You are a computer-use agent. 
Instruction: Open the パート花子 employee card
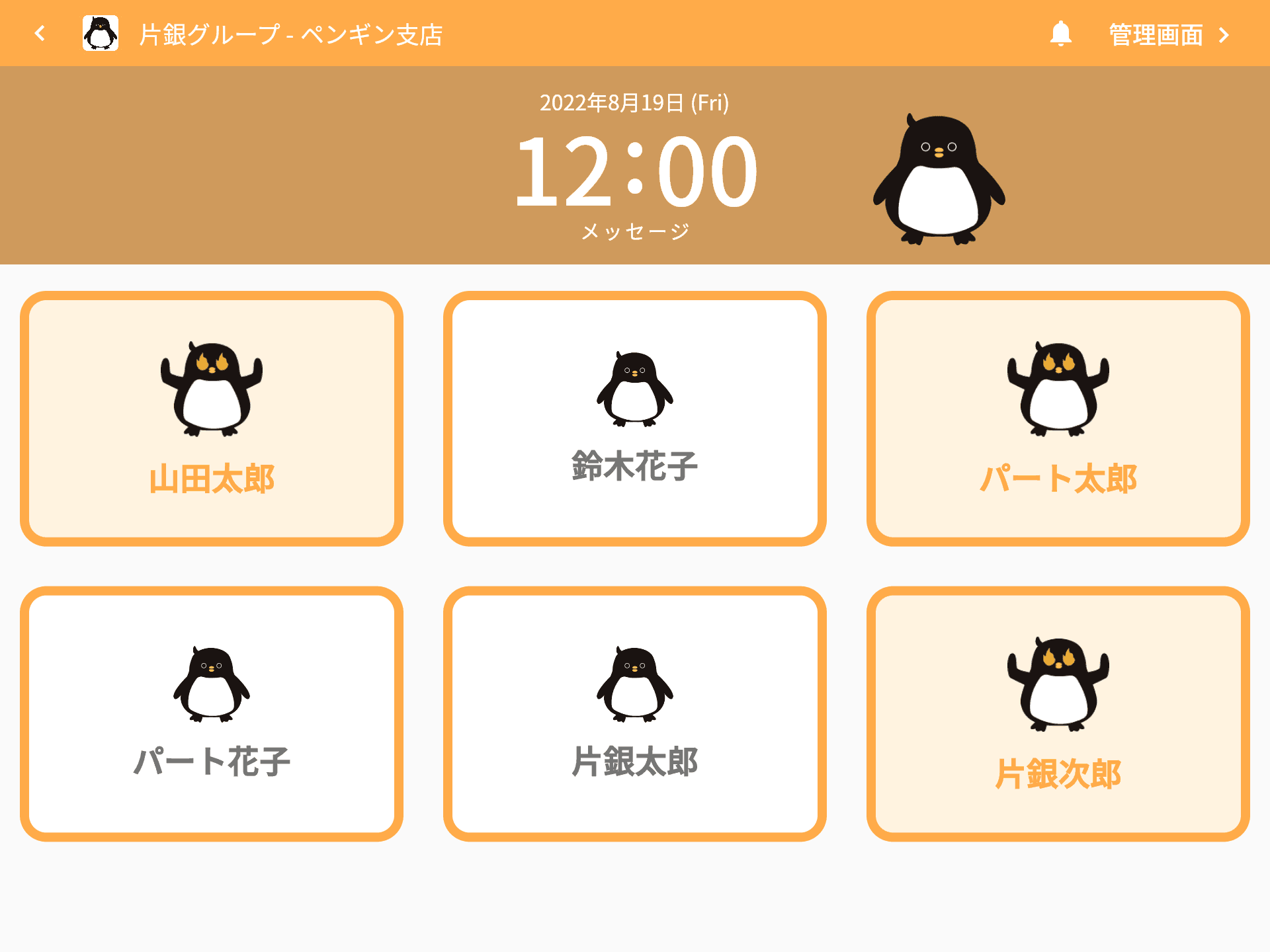pos(212,713)
